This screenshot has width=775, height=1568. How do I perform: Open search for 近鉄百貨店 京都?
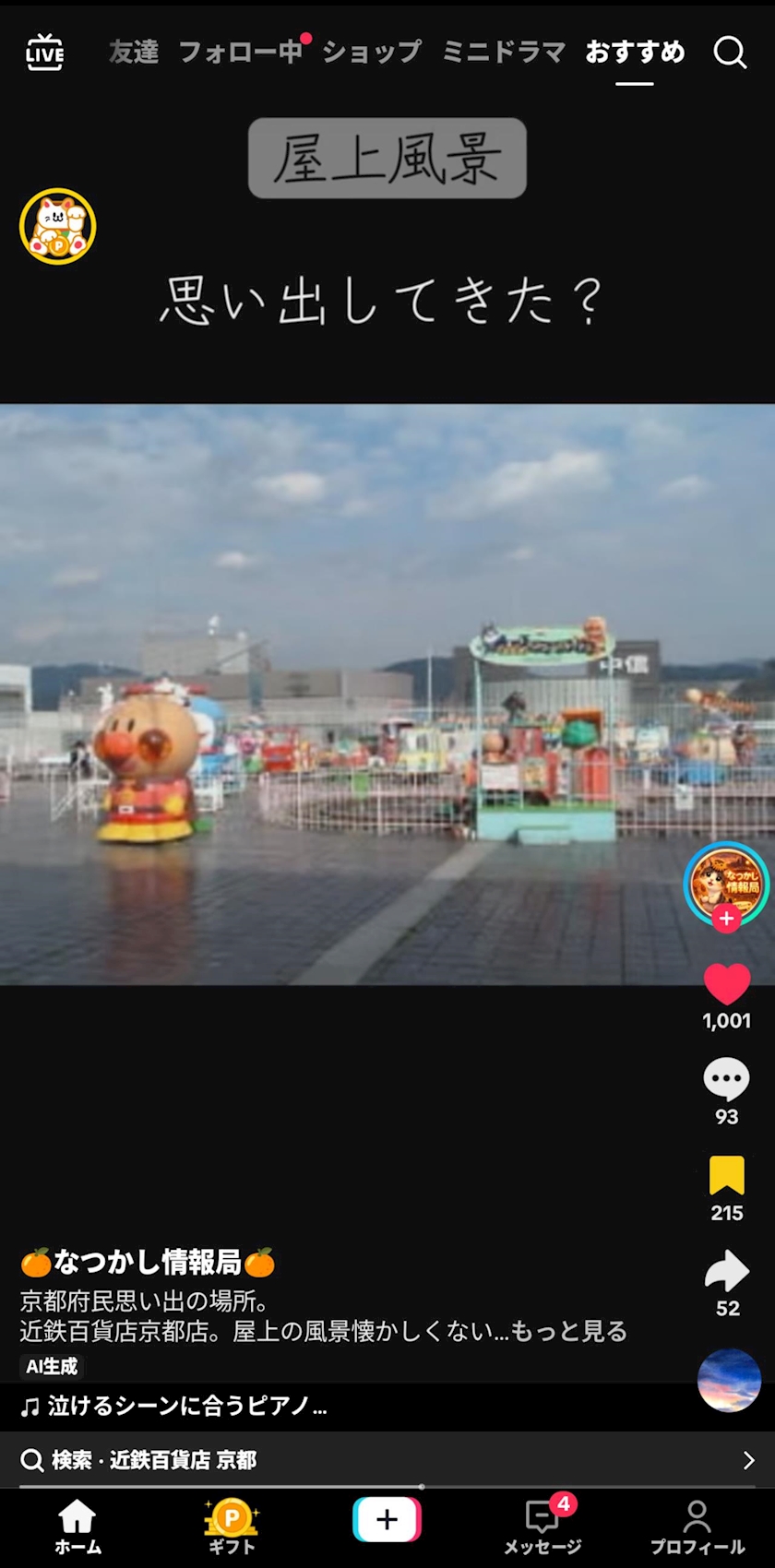click(387, 1460)
